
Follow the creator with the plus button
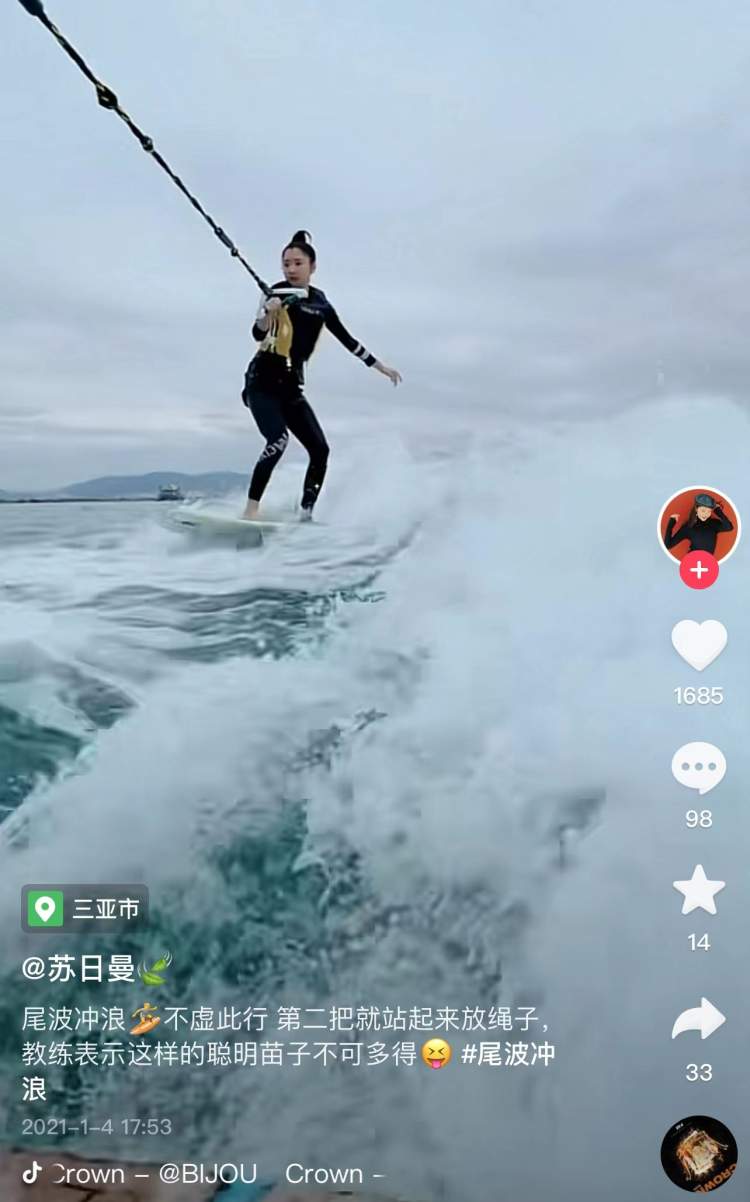tap(698, 571)
